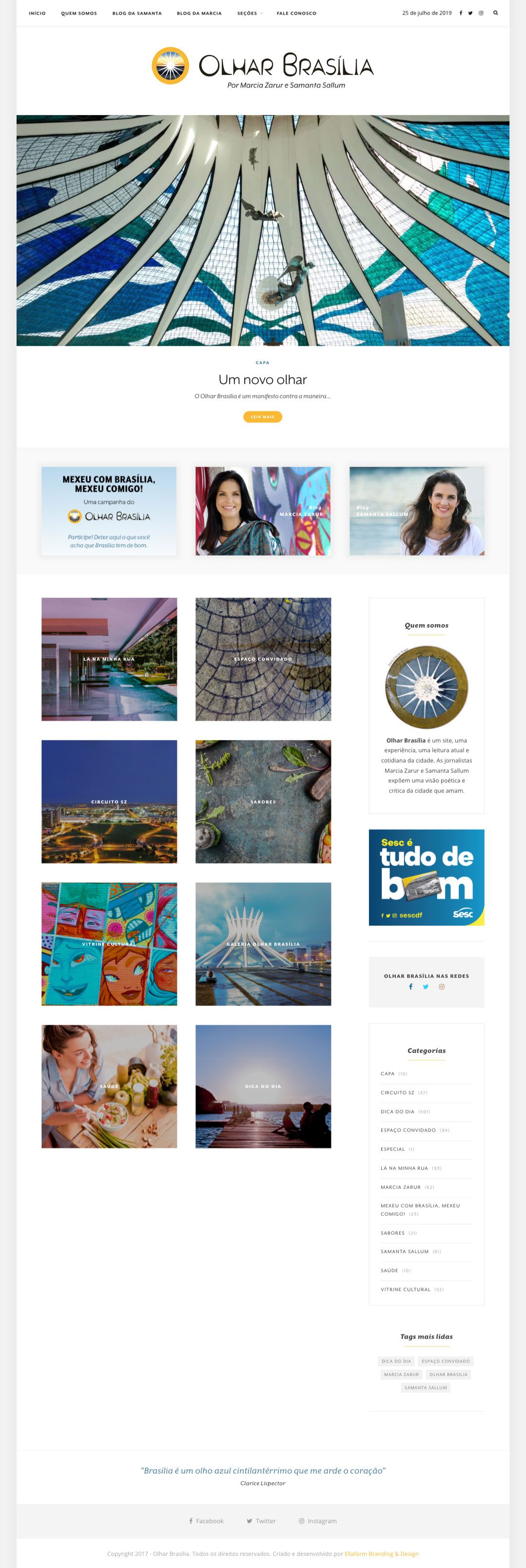The height and width of the screenshot is (1568, 526).
Task: Expand the SEÇÕES dropdown menu
Action: click(x=248, y=13)
